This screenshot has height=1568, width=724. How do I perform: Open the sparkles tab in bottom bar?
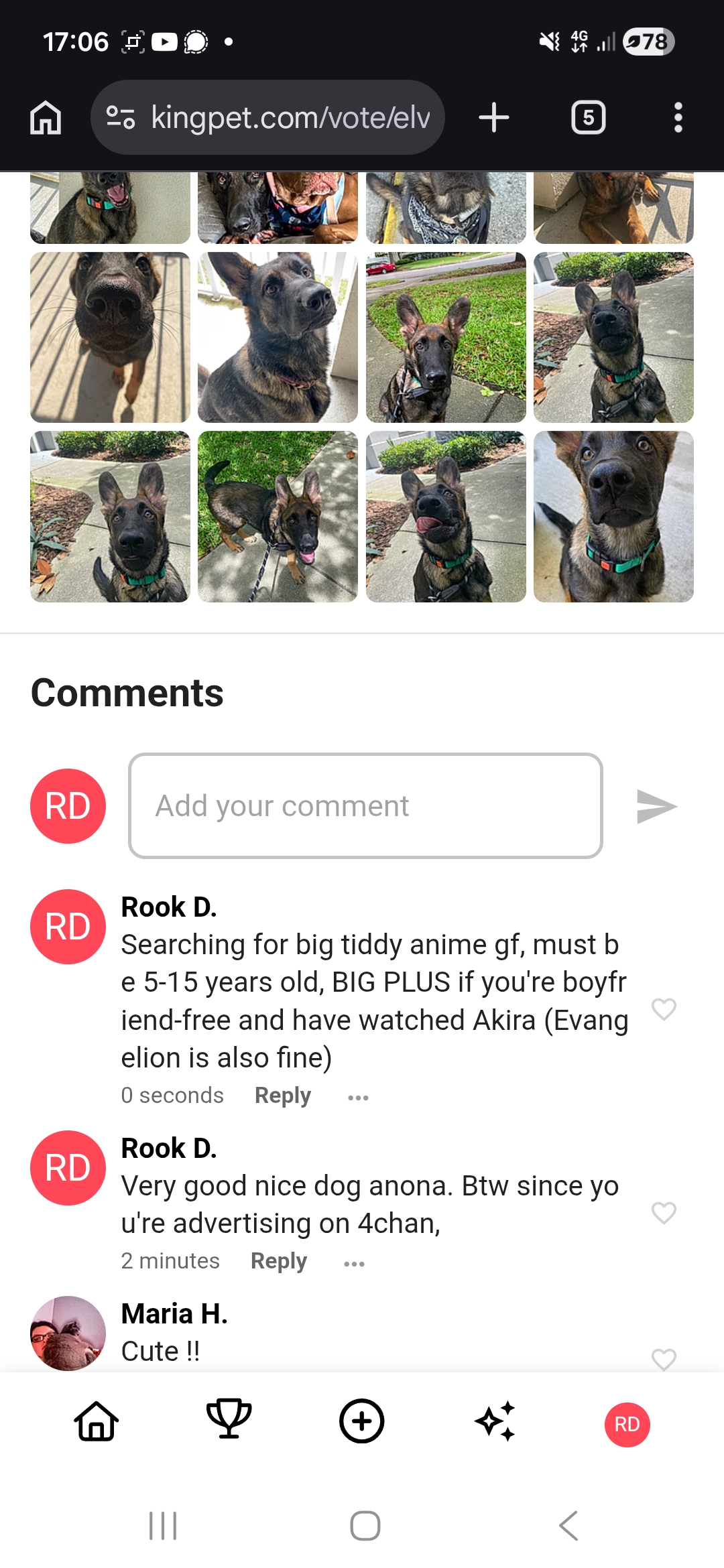tap(495, 1421)
